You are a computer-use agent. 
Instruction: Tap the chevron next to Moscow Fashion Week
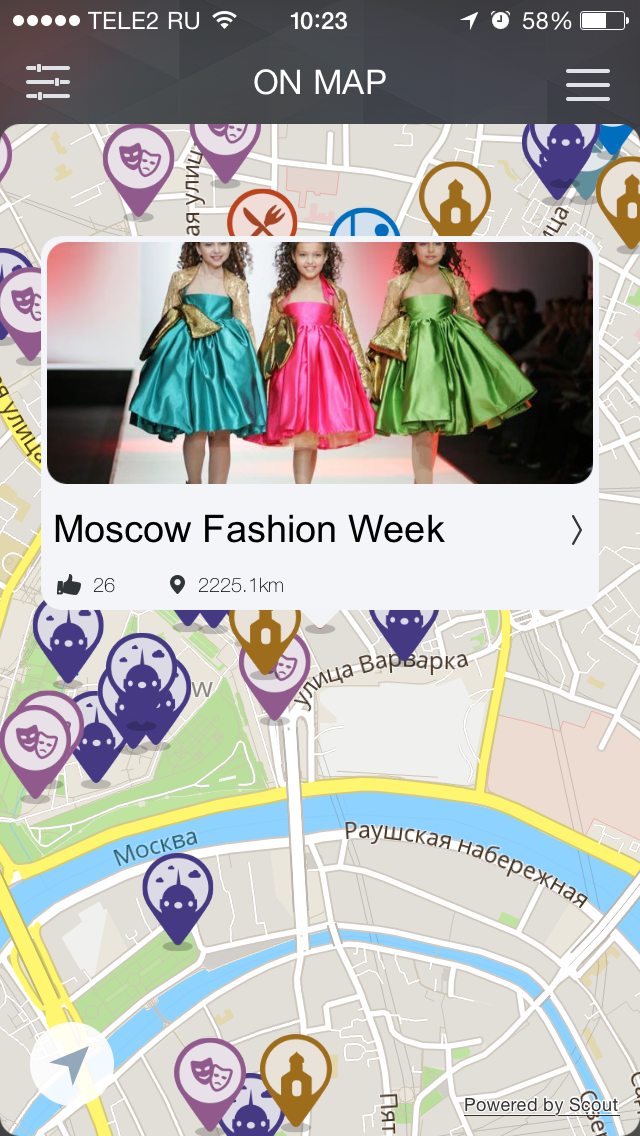tap(576, 530)
